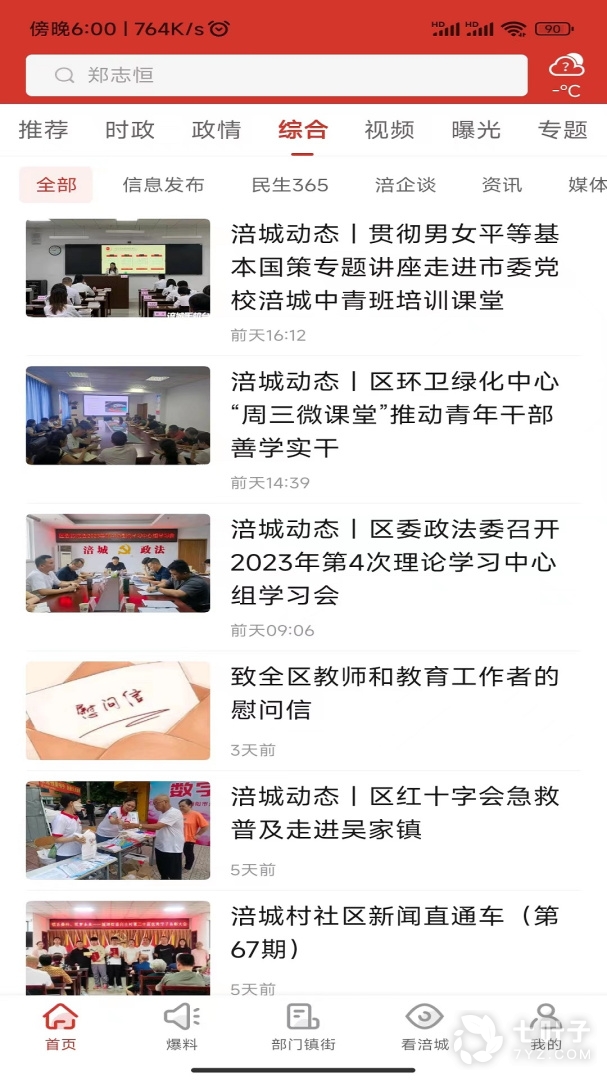The height and width of the screenshot is (1080, 607).
Task: Open the search box showing 郑志恒
Action: coord(276,75)
